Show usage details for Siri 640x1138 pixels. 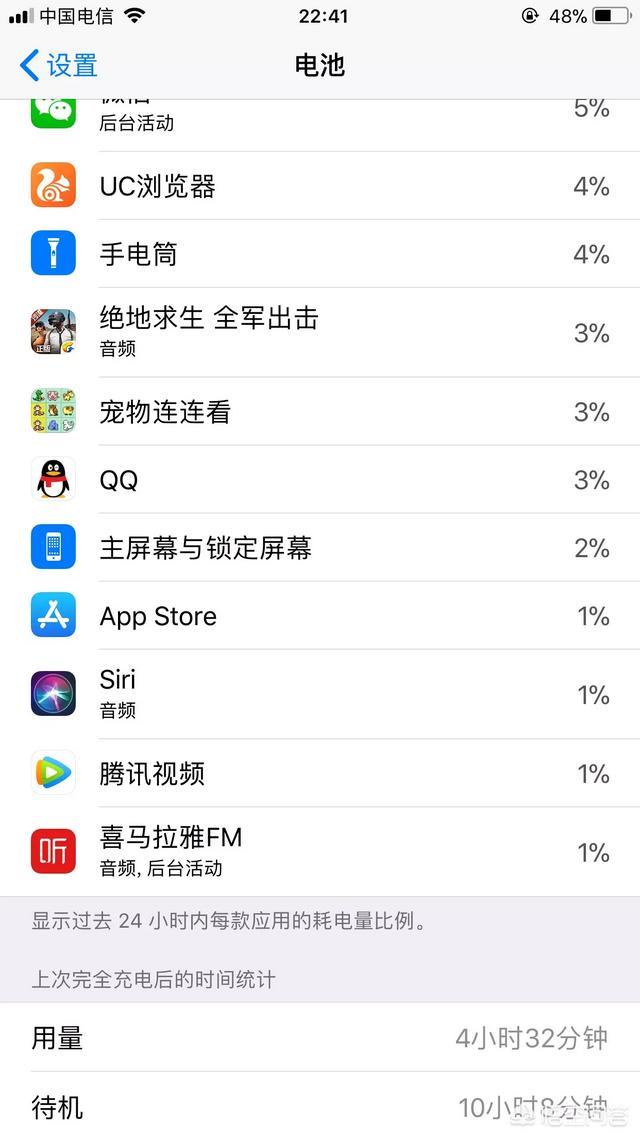pyautogui.click(x=320, y=694)
